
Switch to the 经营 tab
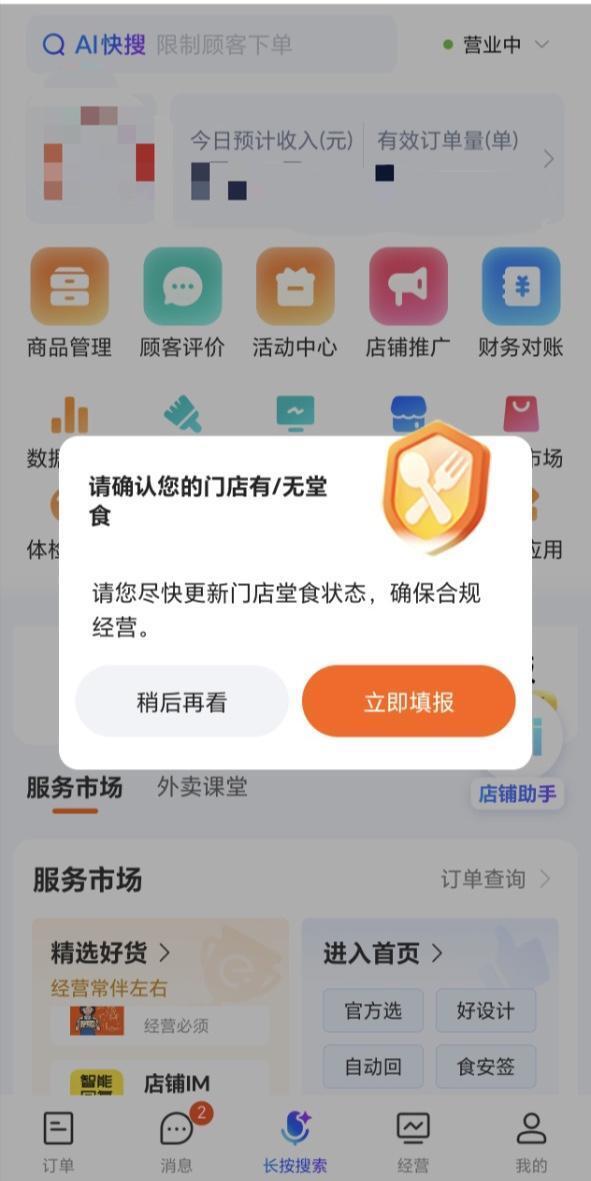[413, 1143]
